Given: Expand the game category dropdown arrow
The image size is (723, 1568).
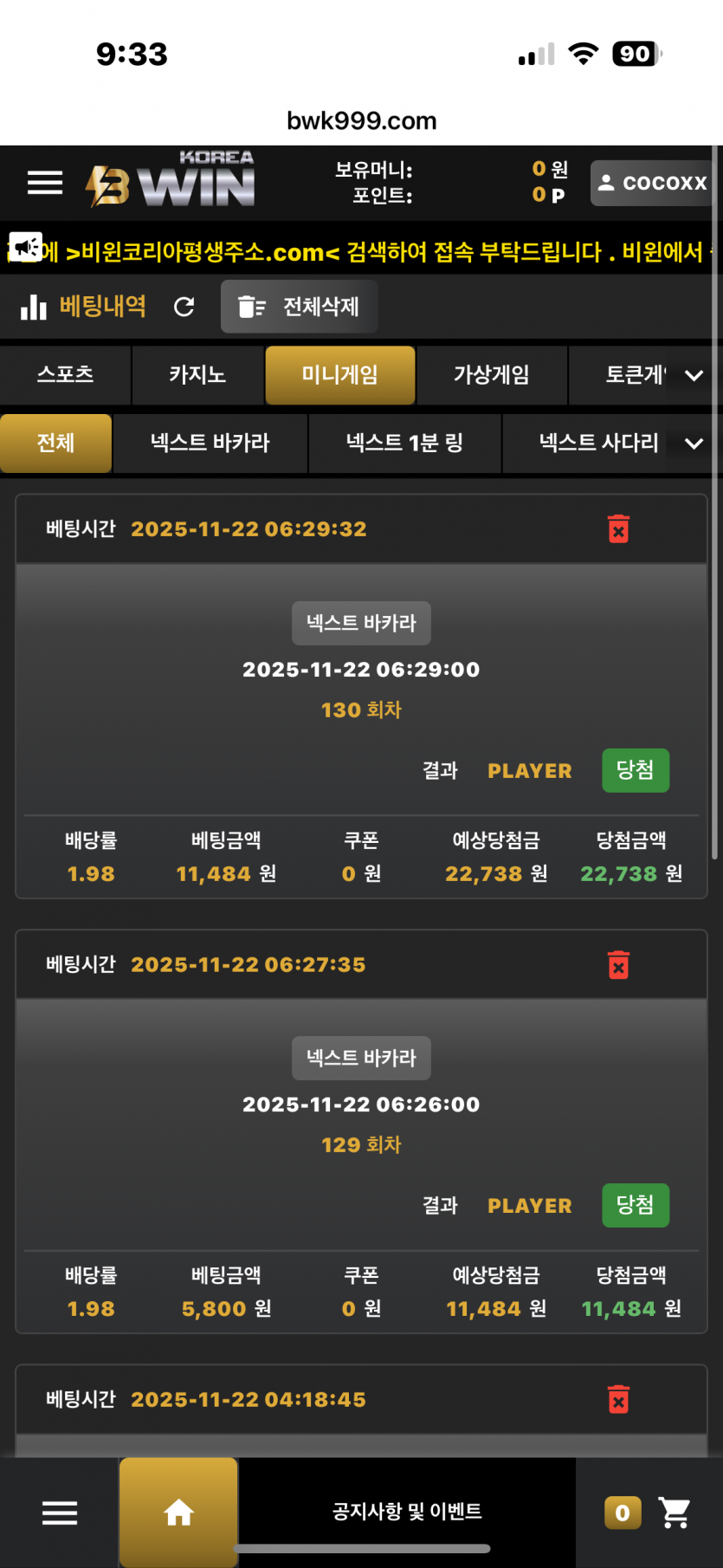Looking at the screenshot, I should point(694,375).
